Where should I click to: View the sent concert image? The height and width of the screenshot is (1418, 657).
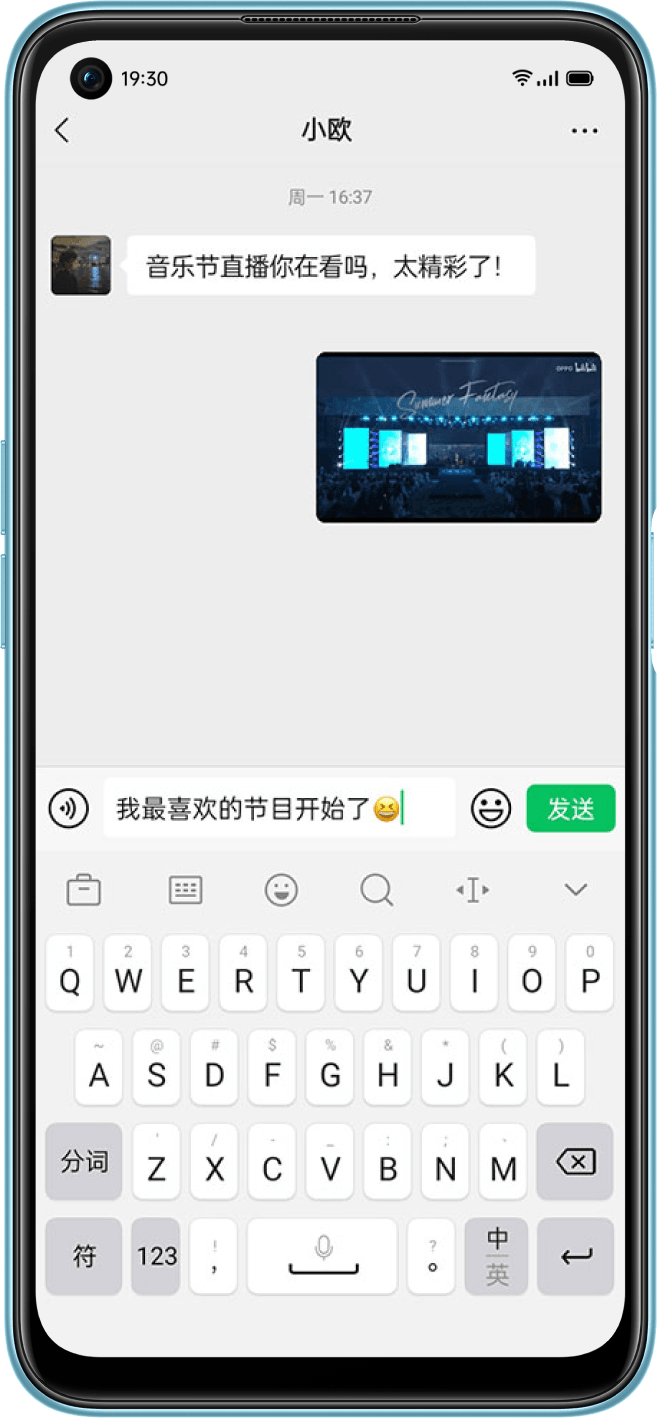458,437
